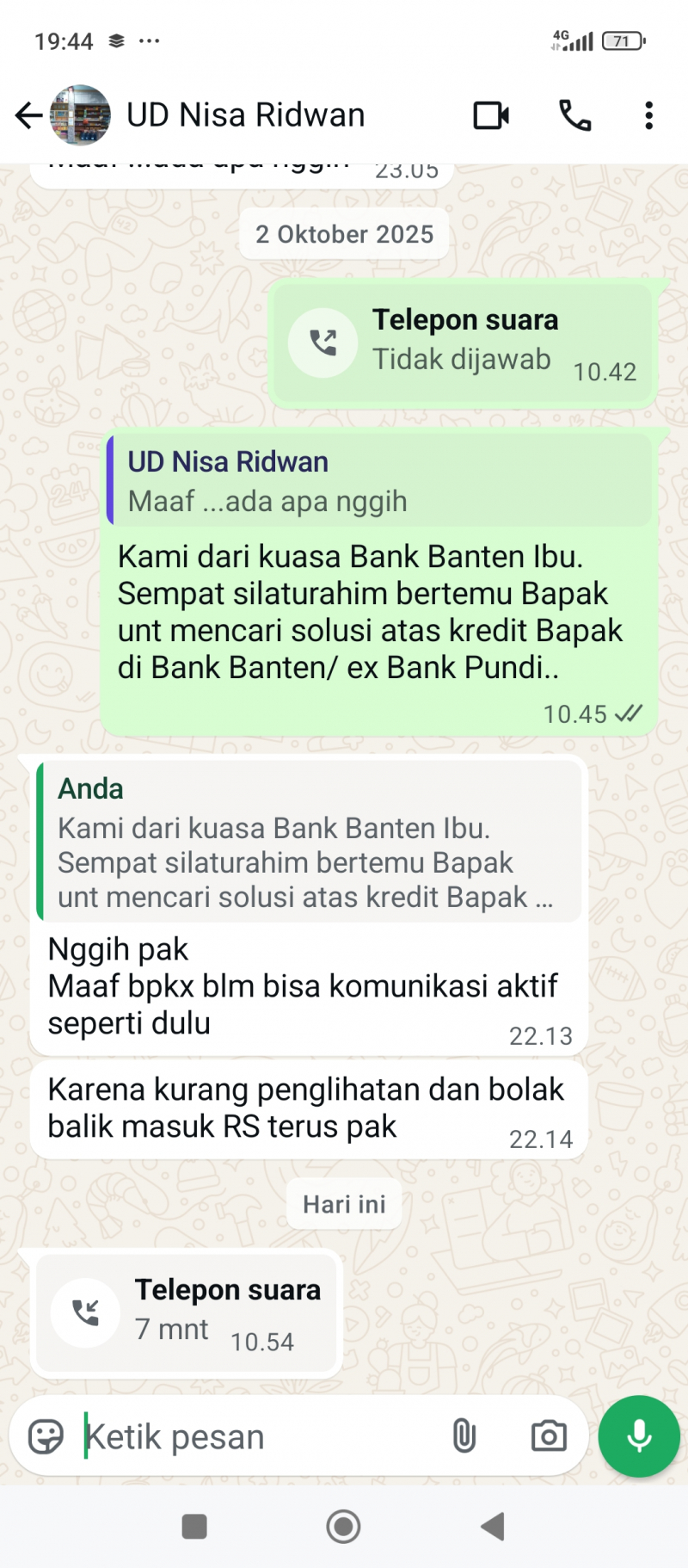Open UD Nisa Ridwan contact info
The height and width of the screenshot is (1568, 688).
245,115
